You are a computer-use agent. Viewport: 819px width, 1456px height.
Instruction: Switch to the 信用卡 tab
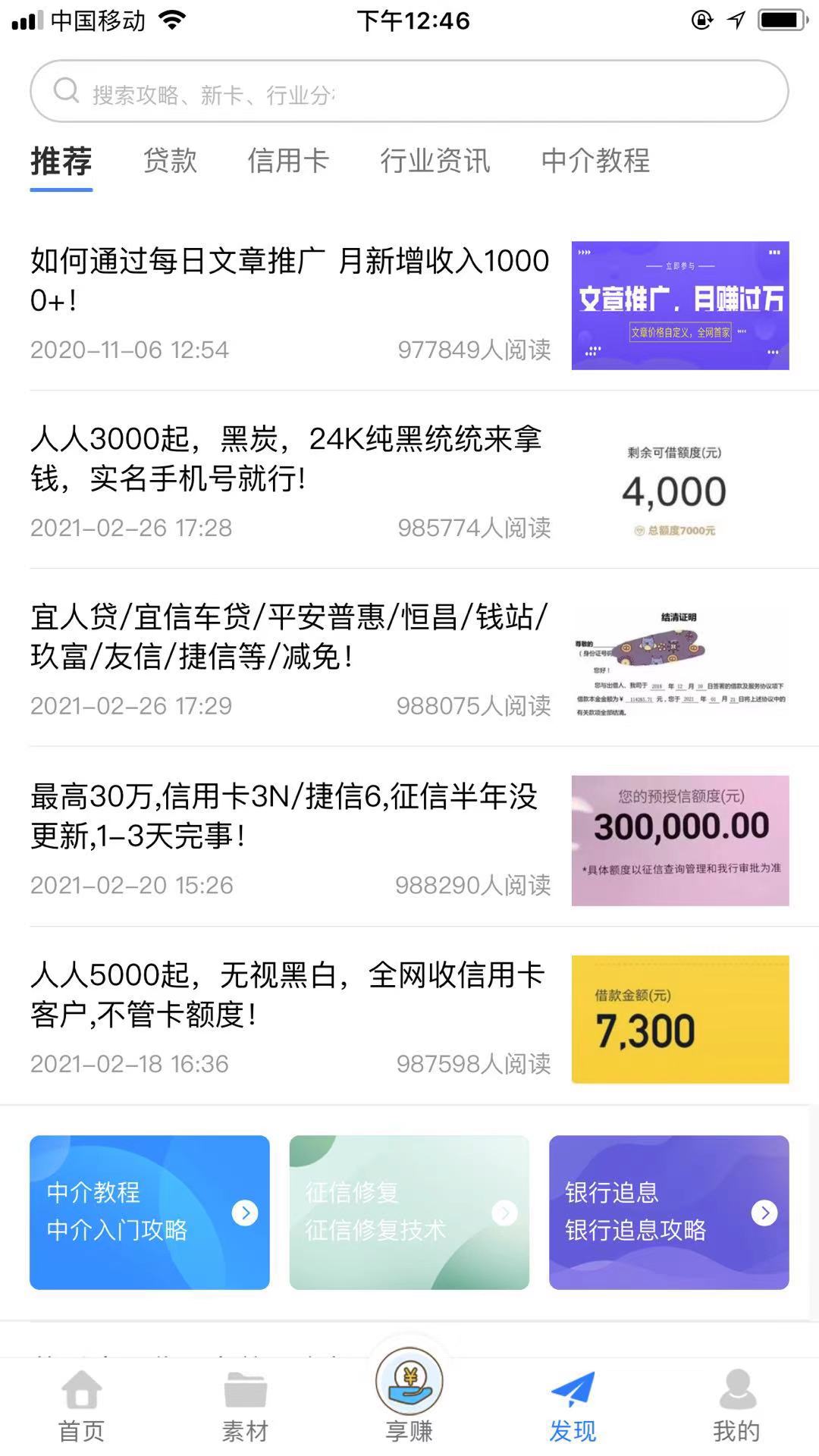(288, 161)
